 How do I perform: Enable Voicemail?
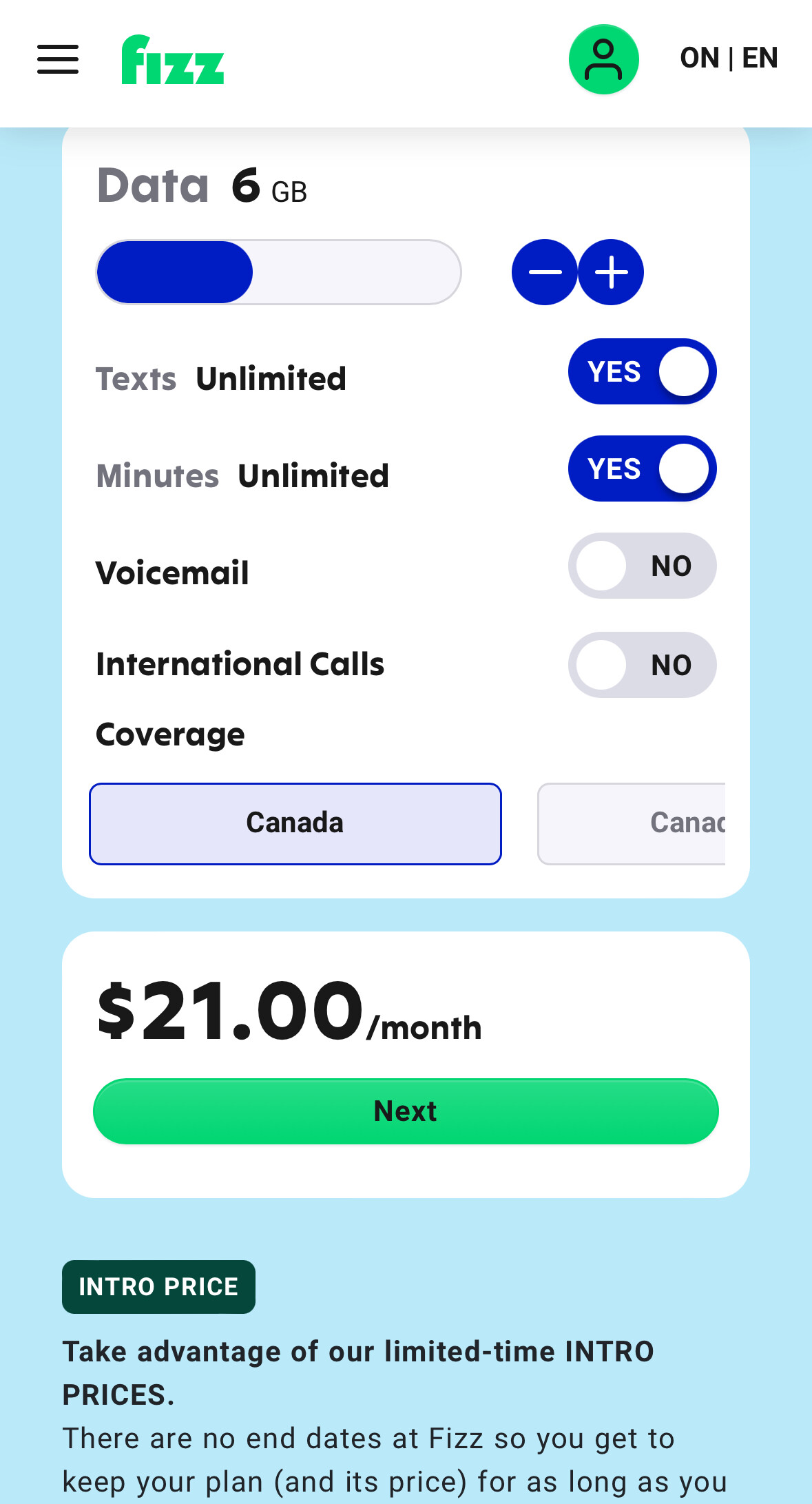point(642,566)
